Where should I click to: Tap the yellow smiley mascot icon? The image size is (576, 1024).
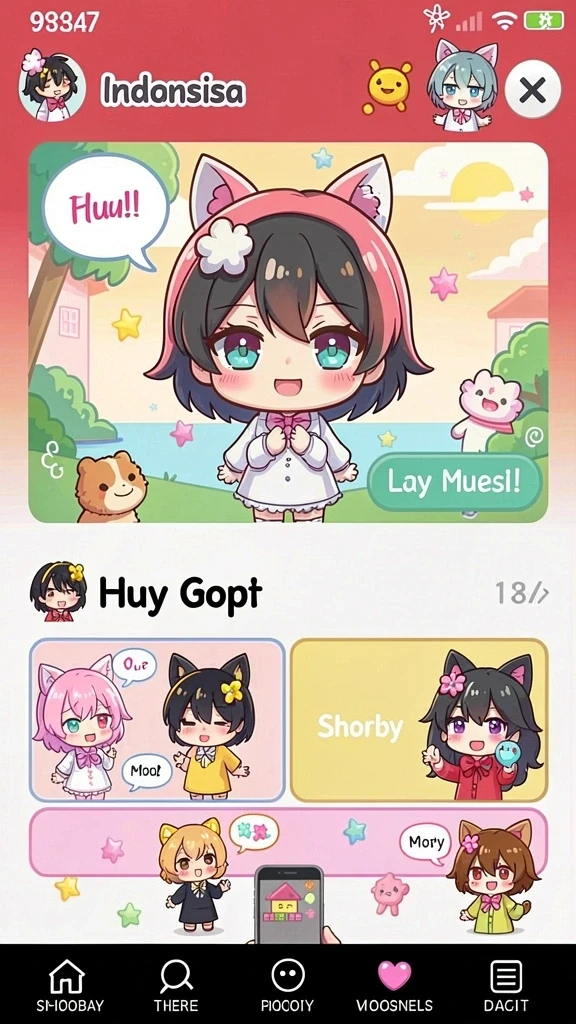pos(389,86)
